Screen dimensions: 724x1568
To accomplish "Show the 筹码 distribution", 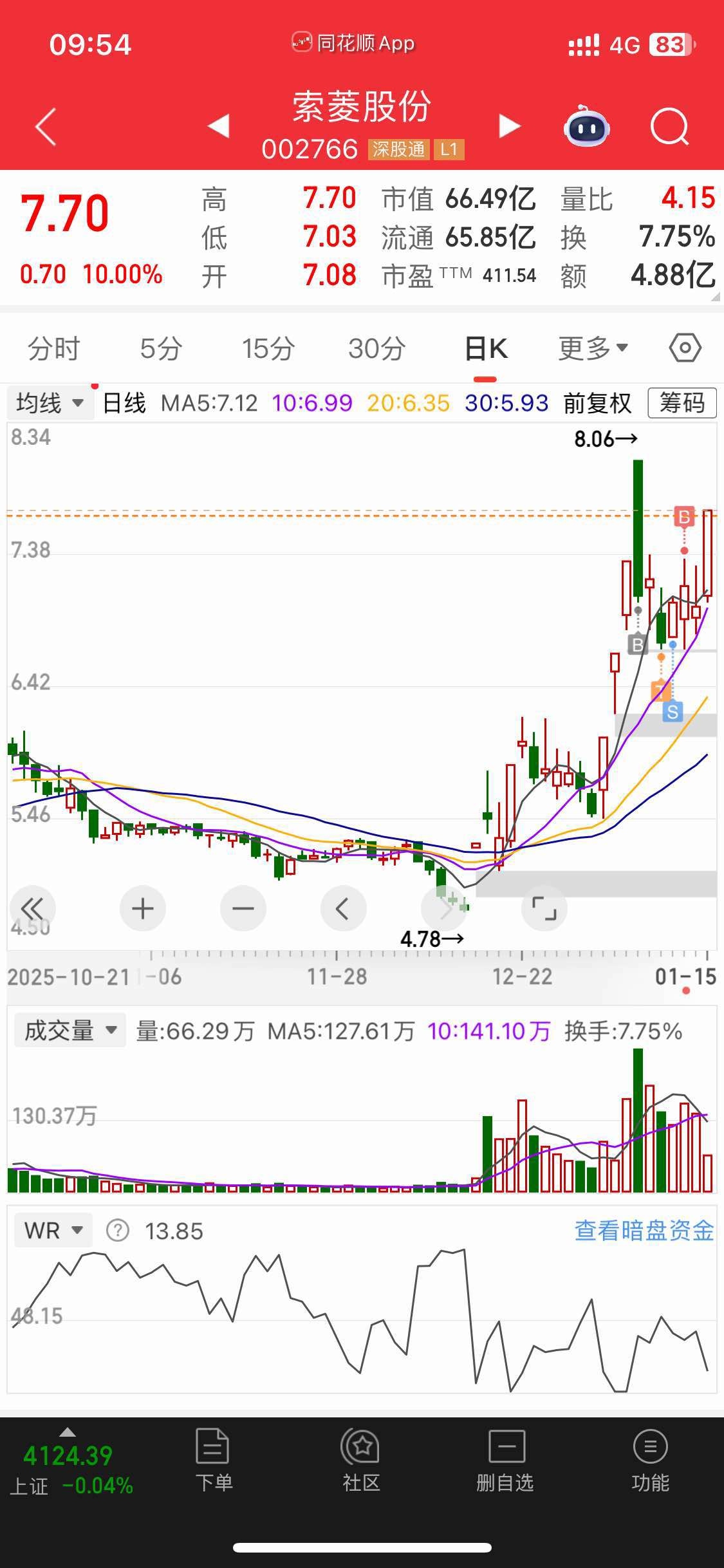I will [x=682, y=404].
